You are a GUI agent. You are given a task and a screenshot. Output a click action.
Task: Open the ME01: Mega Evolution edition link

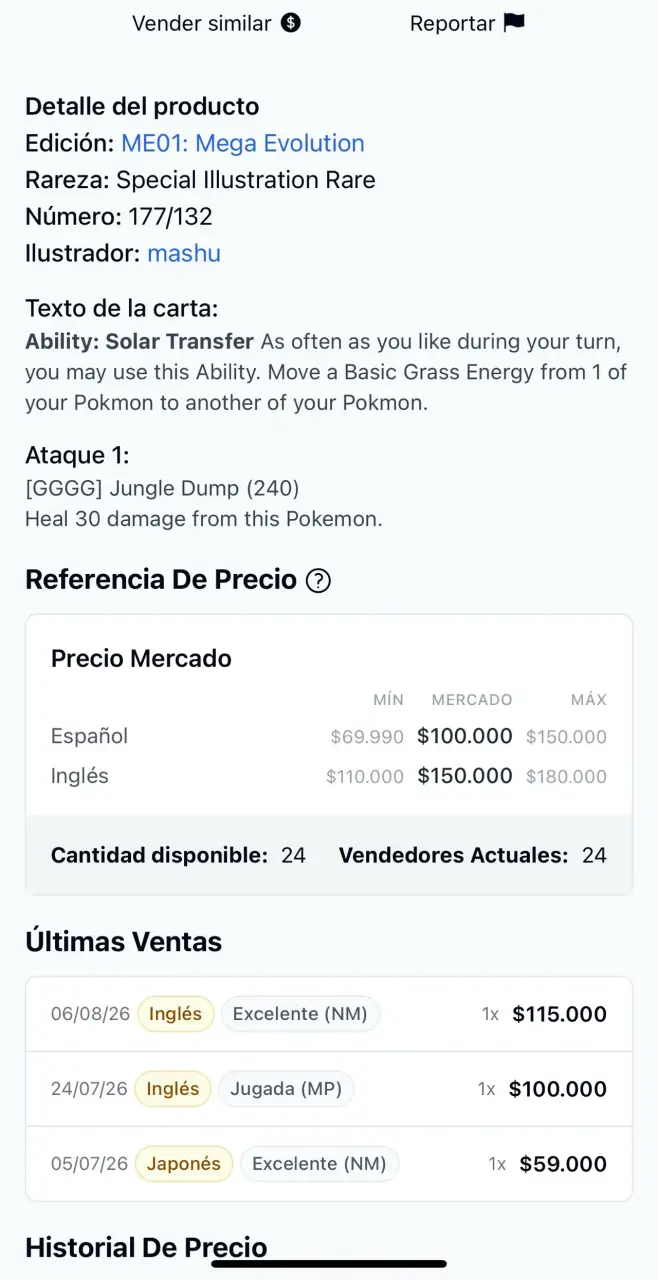243,143
